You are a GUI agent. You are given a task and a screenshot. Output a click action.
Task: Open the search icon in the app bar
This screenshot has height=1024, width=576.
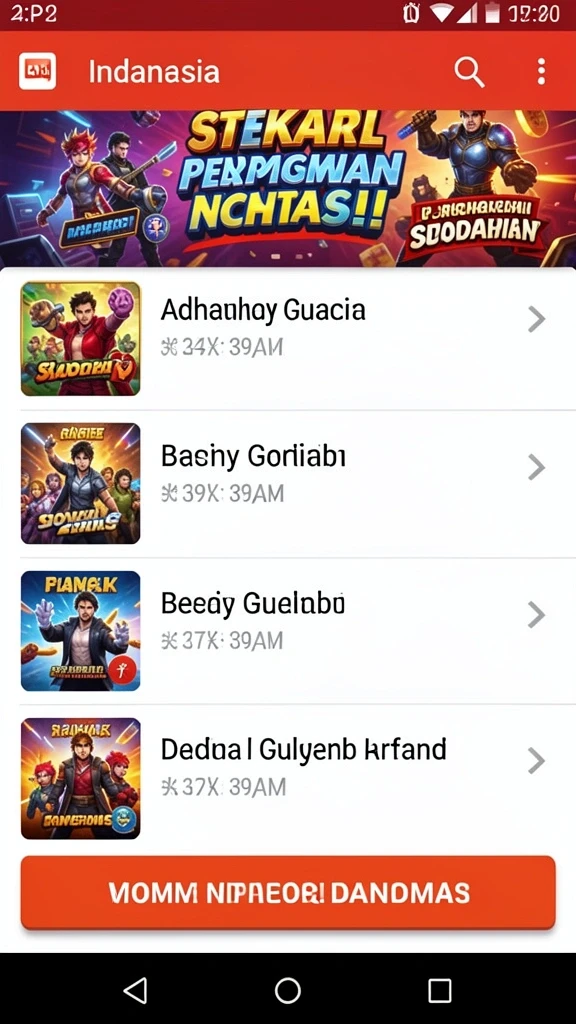click(469, 71)
